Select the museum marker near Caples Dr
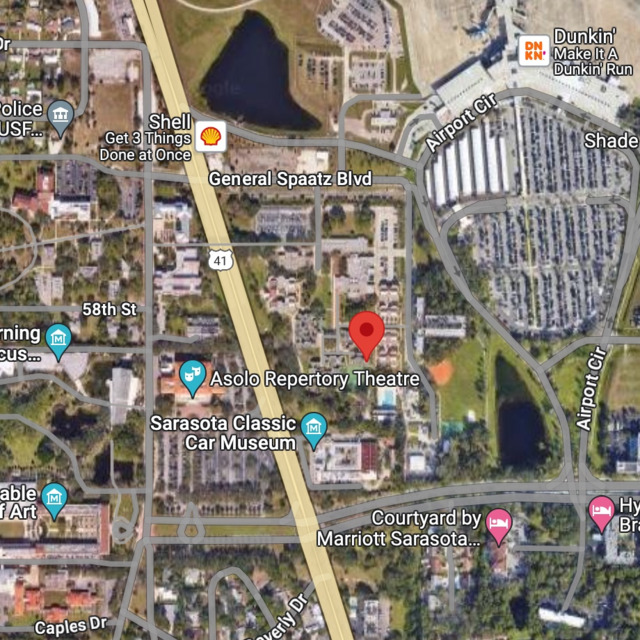Screen dimensions: 640x640 54,496
